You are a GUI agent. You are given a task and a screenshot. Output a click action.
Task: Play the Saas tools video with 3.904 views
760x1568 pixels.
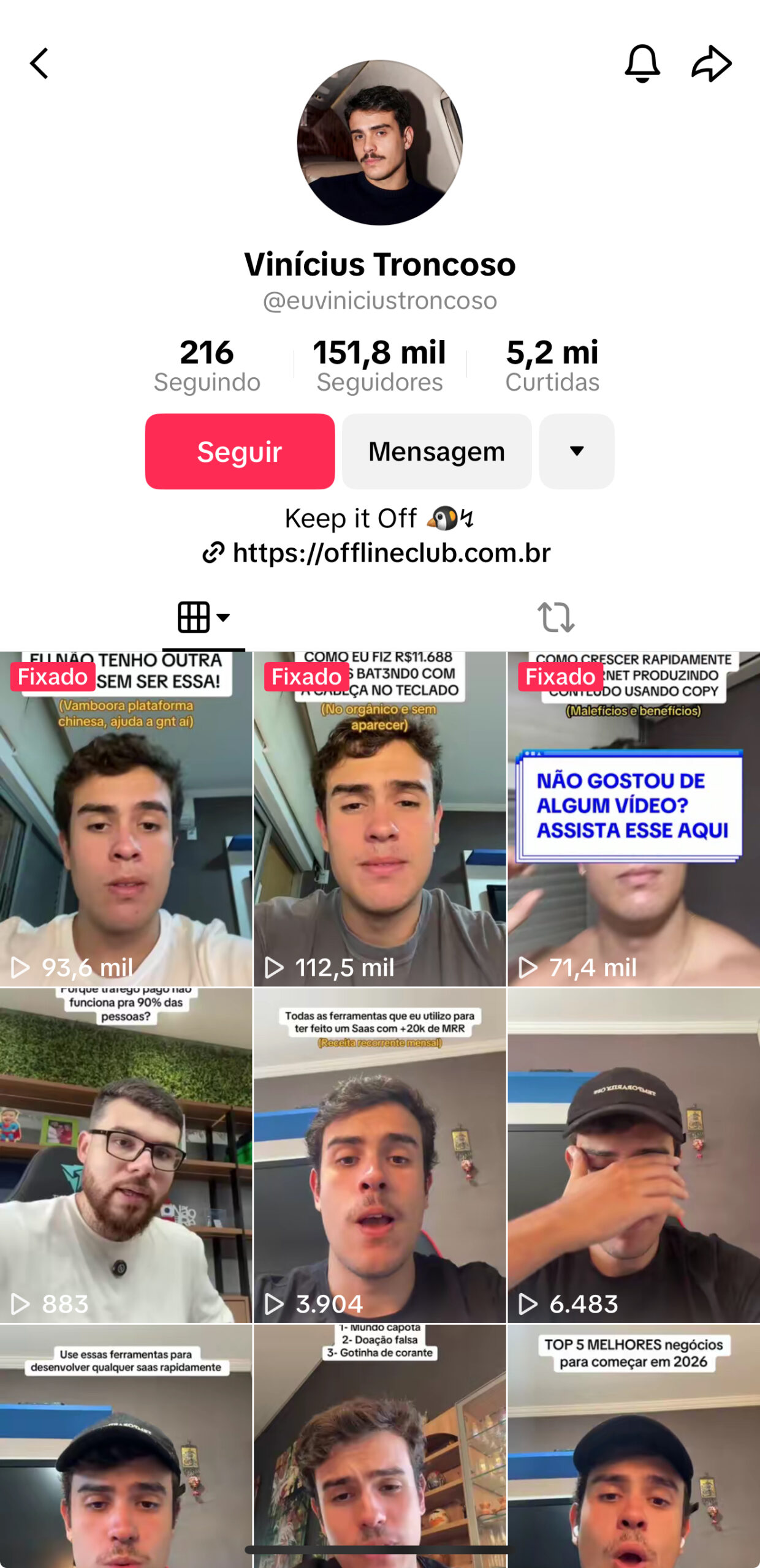pos(379,1156)
